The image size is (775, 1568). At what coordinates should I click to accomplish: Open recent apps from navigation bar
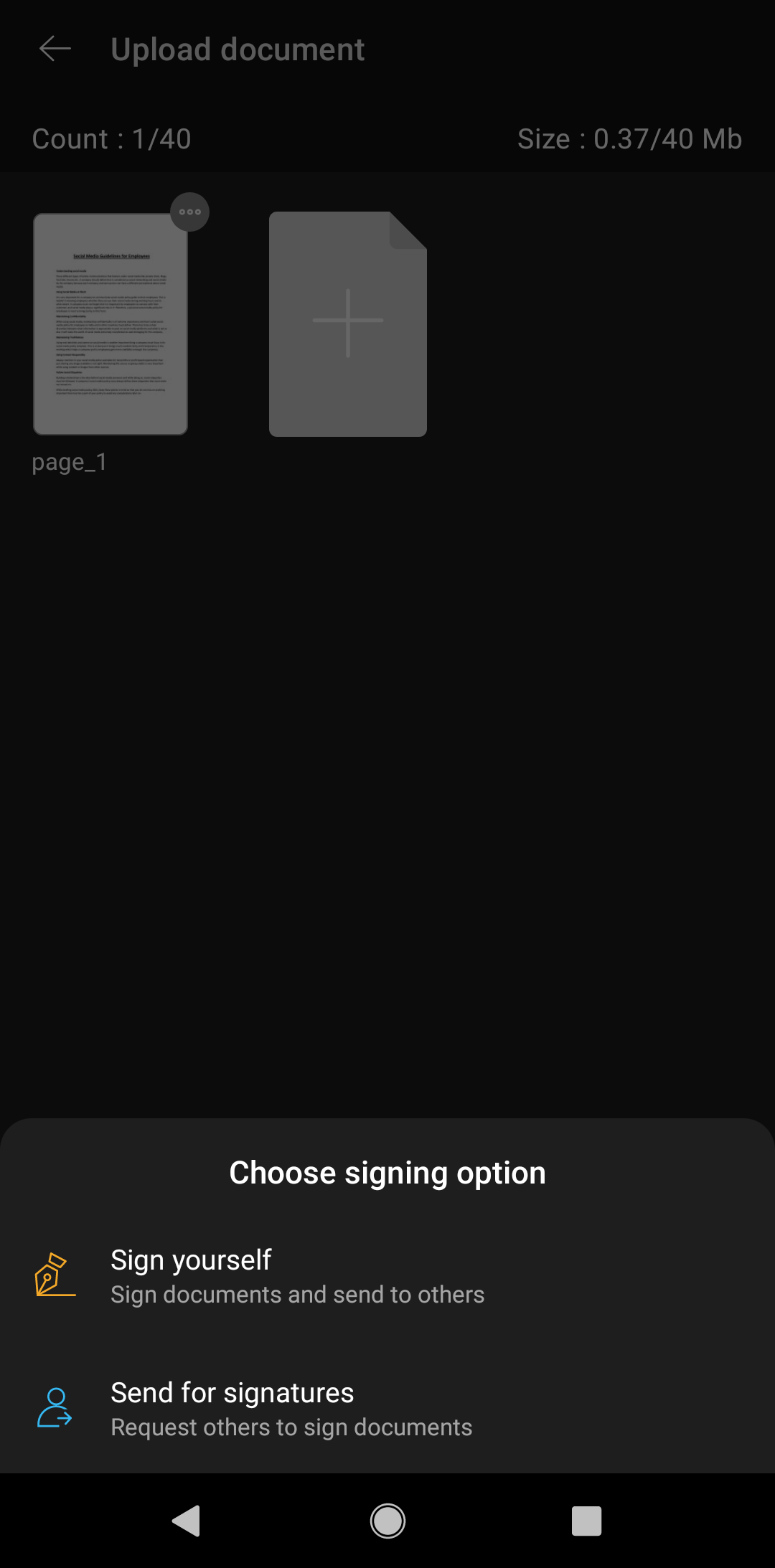[586, 1521]
